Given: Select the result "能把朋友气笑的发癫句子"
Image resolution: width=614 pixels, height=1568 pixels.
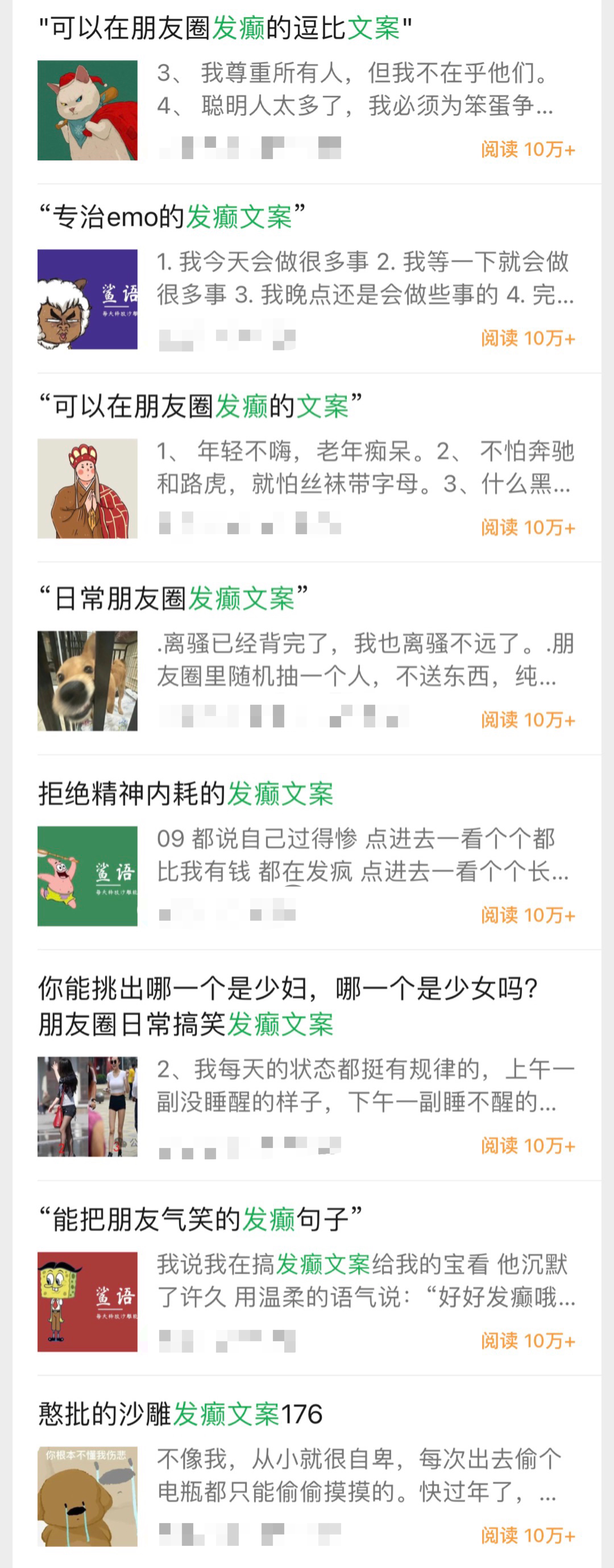Looking at the screenshot, I should click(x=200, y=1219).
